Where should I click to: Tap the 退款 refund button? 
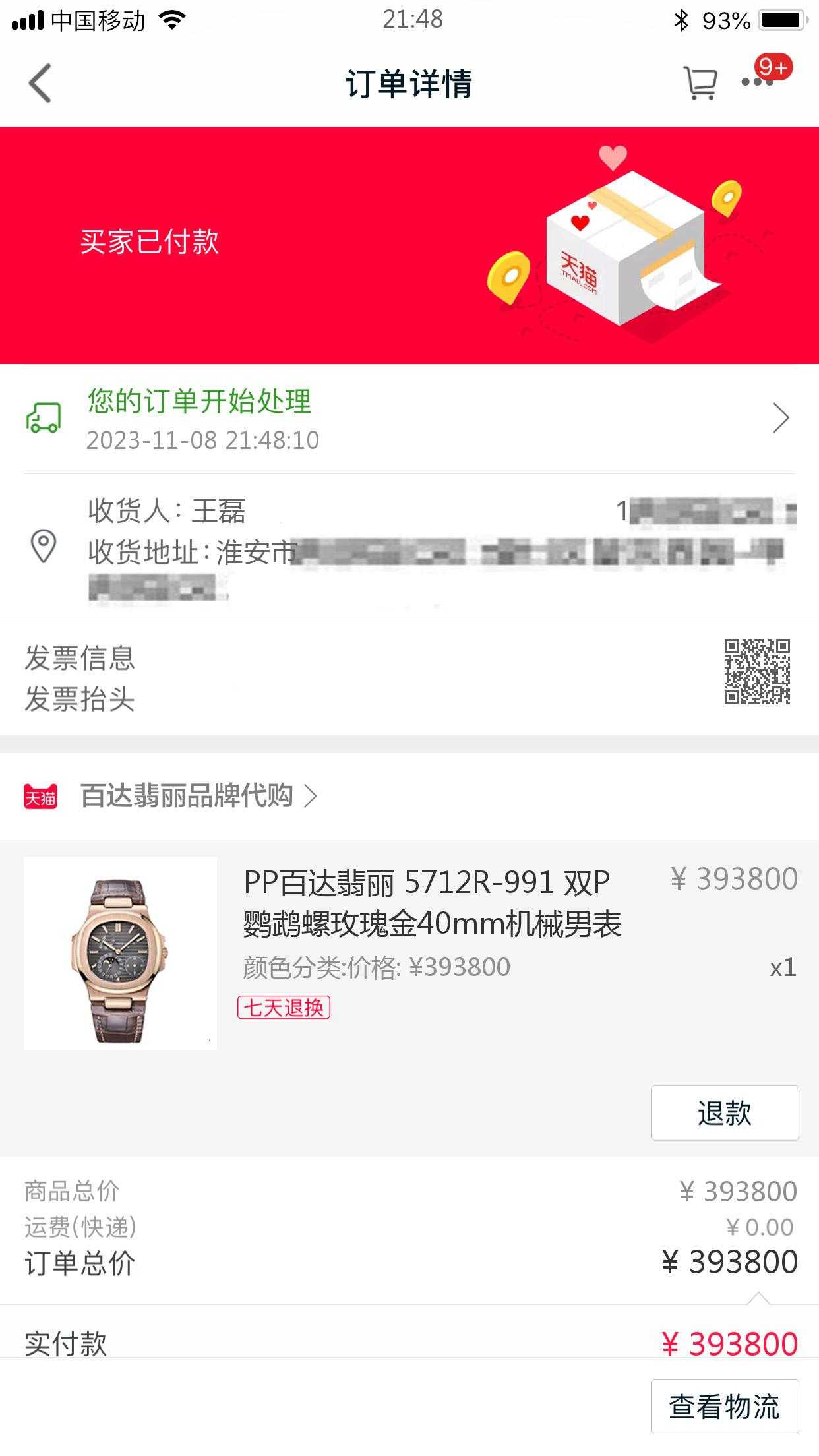point(725,1113)
